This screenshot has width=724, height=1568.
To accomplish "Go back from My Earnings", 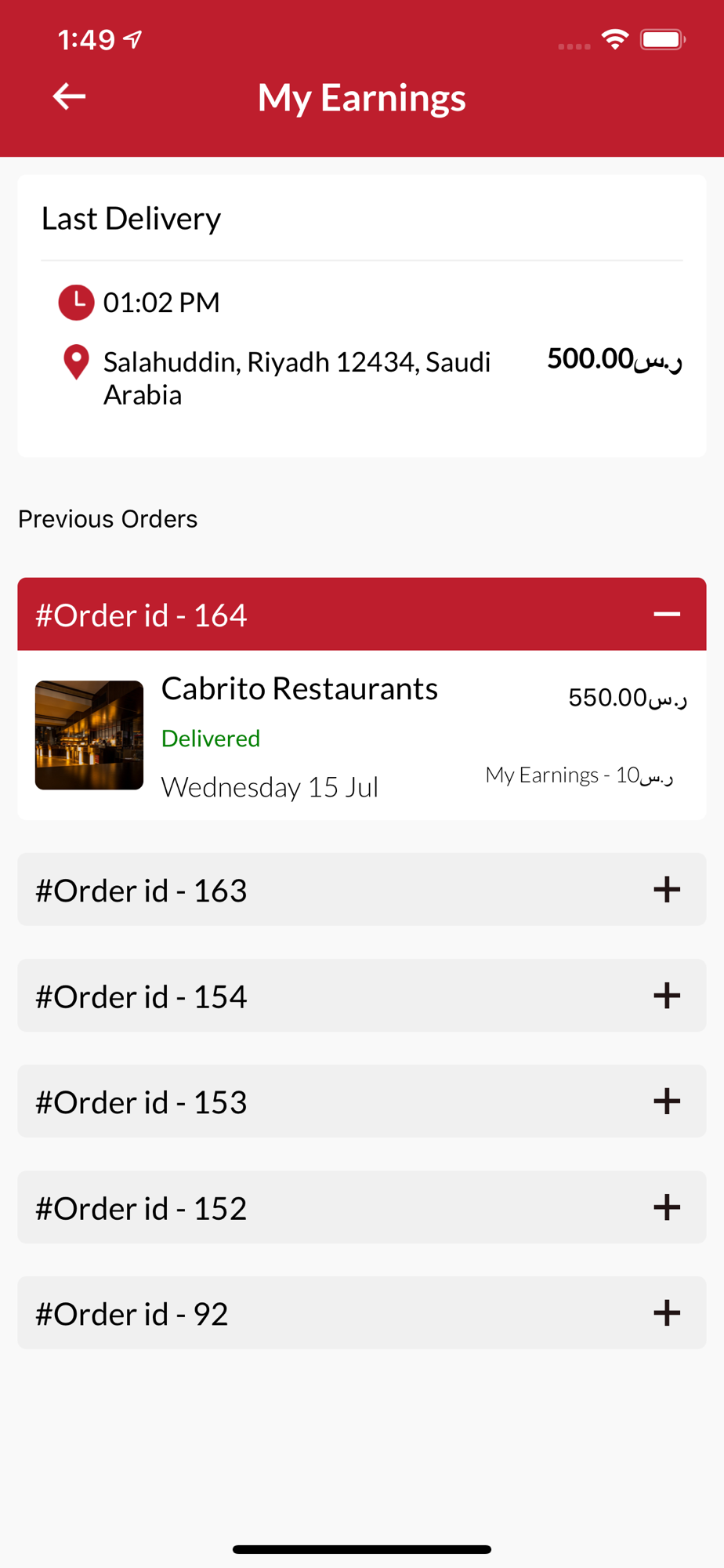I will [x=69, y=96].
